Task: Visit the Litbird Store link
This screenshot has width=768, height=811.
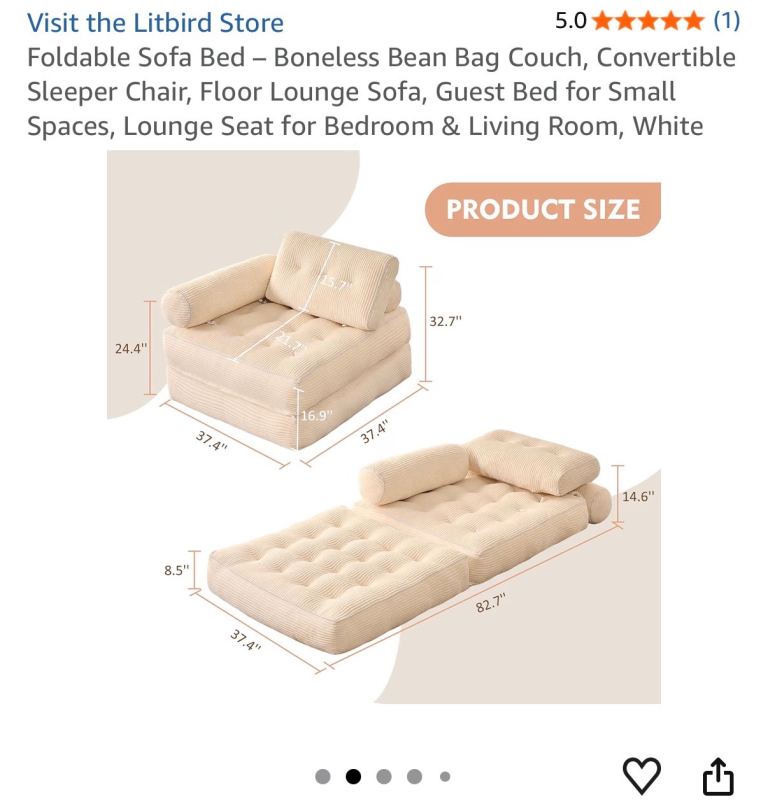Action: click(155, 23)
